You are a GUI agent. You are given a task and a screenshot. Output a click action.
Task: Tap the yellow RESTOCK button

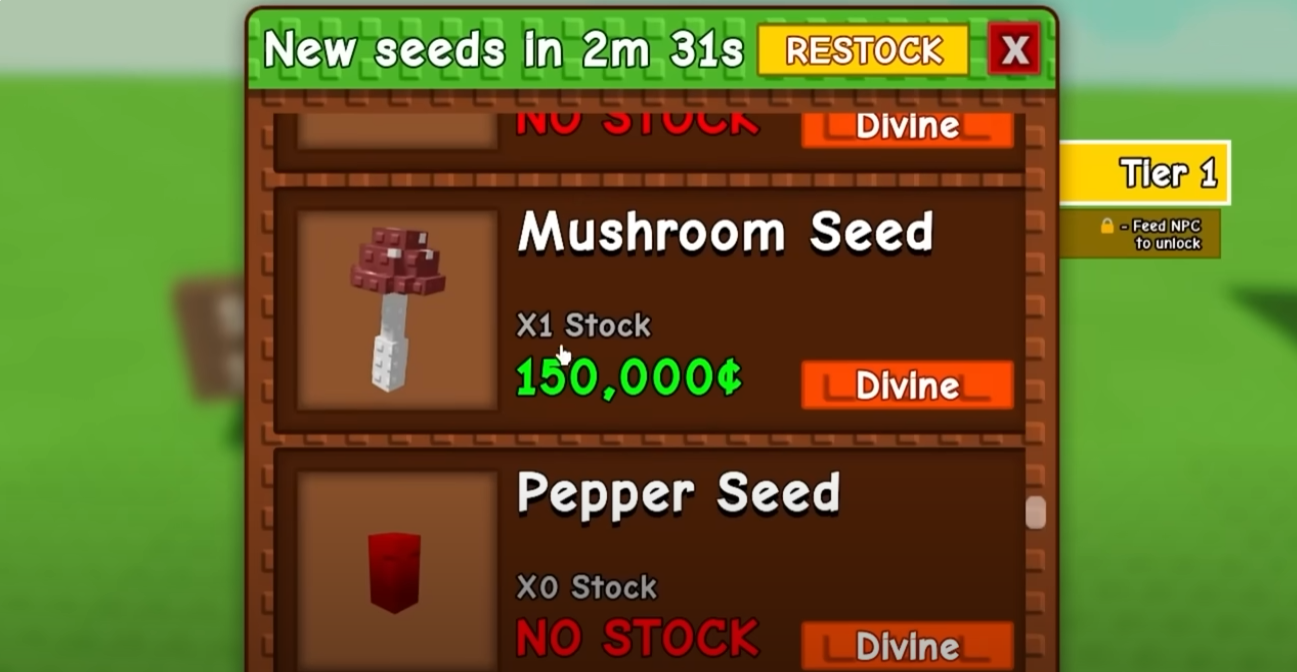tap(863, 50)
